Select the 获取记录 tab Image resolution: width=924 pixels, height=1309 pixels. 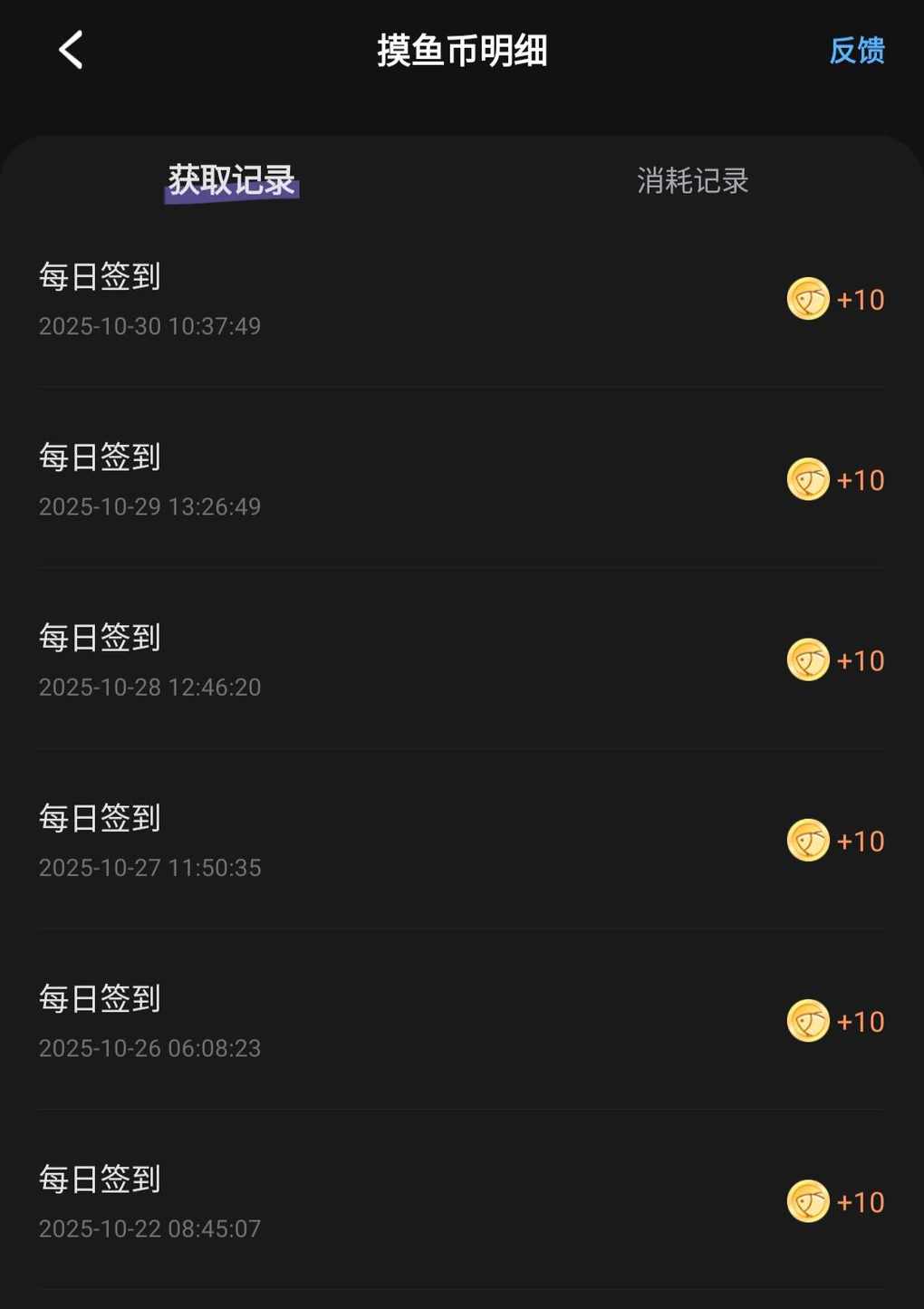(232, 180)
